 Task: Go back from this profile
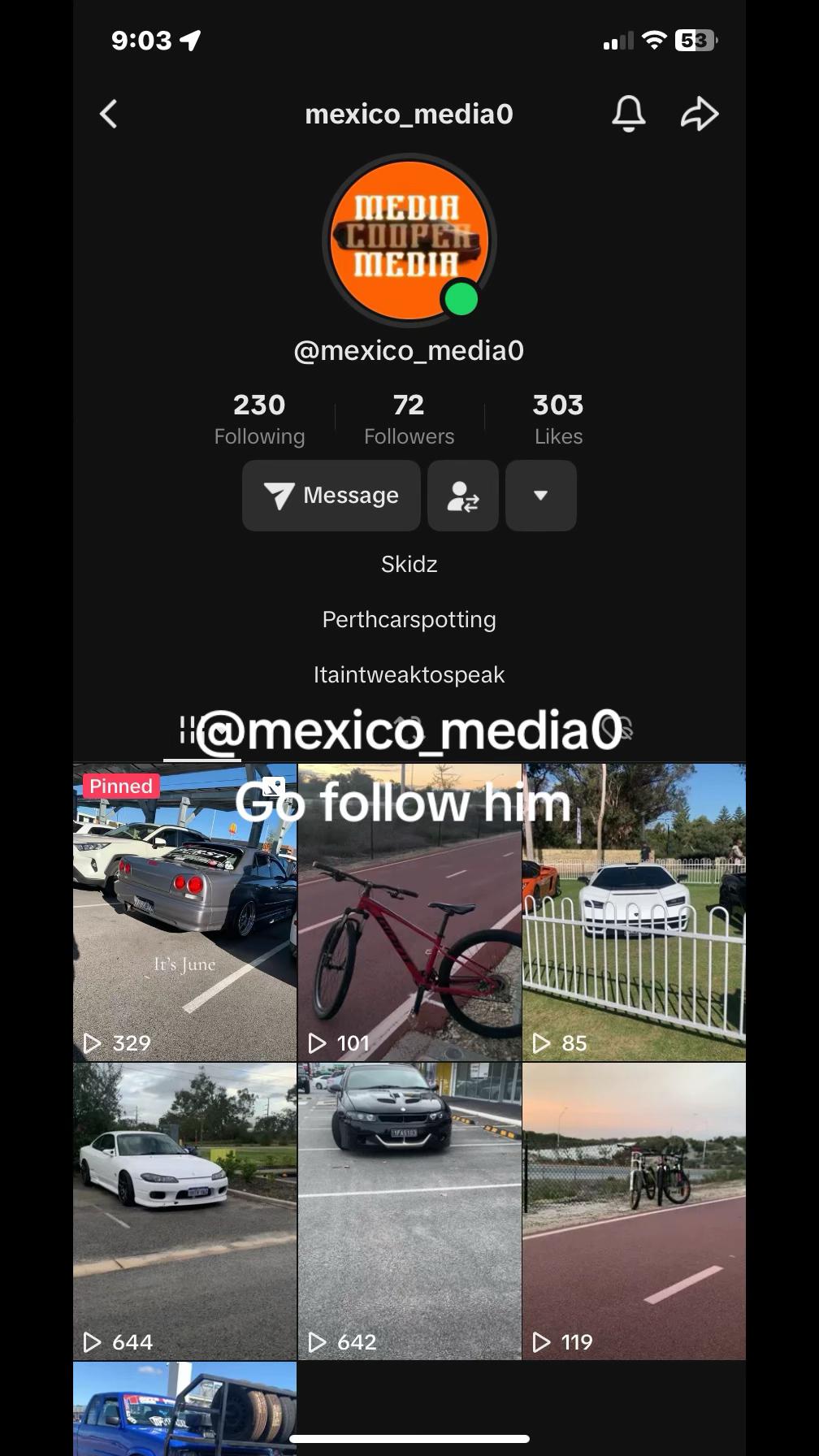point(109,114)
